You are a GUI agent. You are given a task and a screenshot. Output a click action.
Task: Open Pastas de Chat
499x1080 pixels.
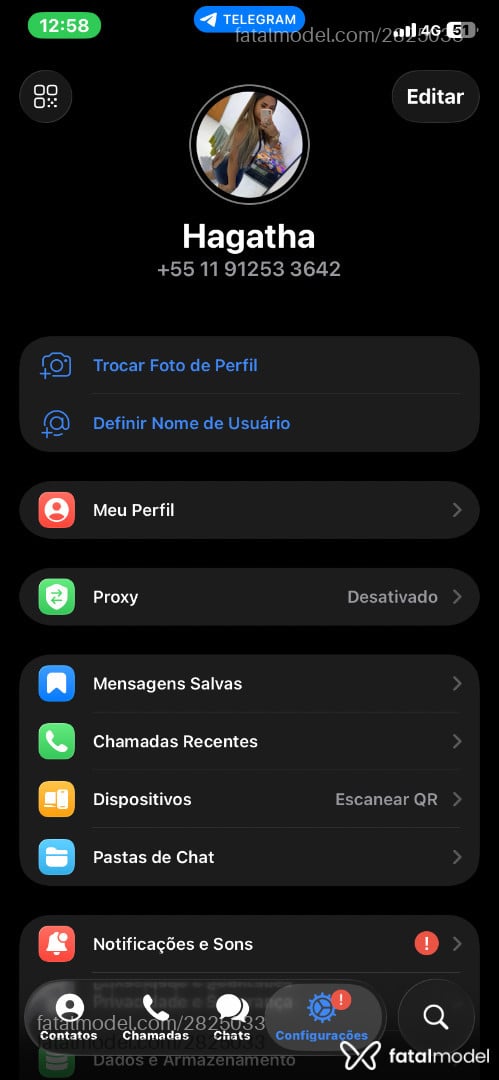click(x=250, y=857)
